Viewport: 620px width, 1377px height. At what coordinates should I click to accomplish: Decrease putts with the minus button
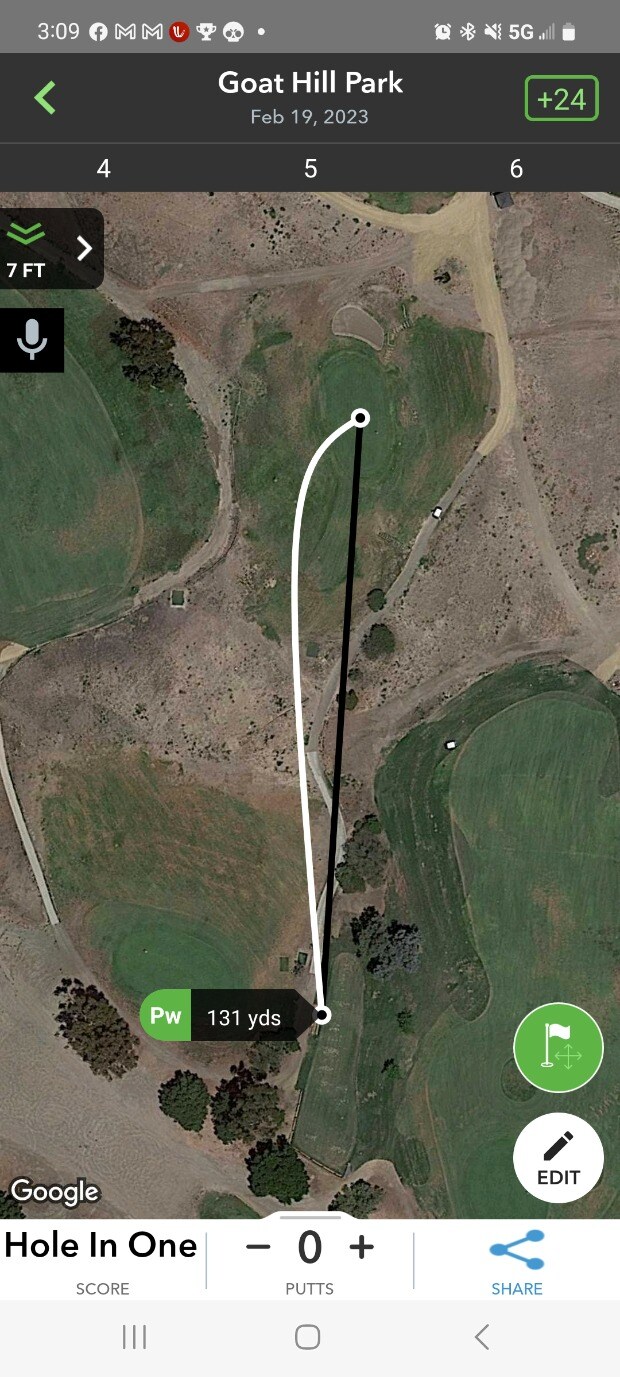pyautogui.click(x=258, y=1247)
